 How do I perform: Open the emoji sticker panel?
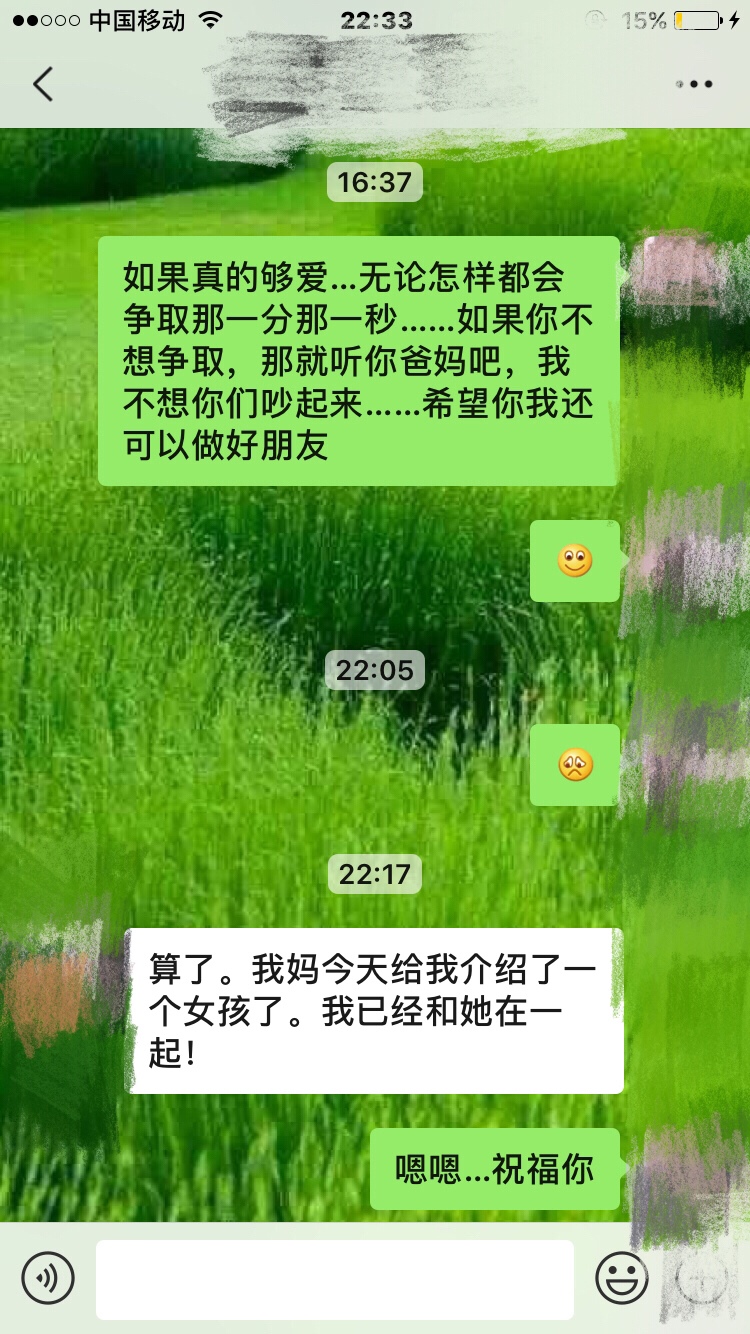(622, 1278)
